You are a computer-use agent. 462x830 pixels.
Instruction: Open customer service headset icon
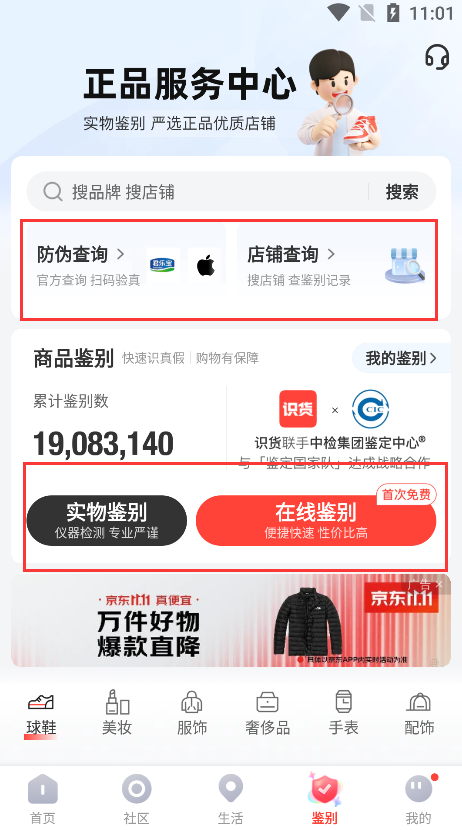tap(437, 57)
